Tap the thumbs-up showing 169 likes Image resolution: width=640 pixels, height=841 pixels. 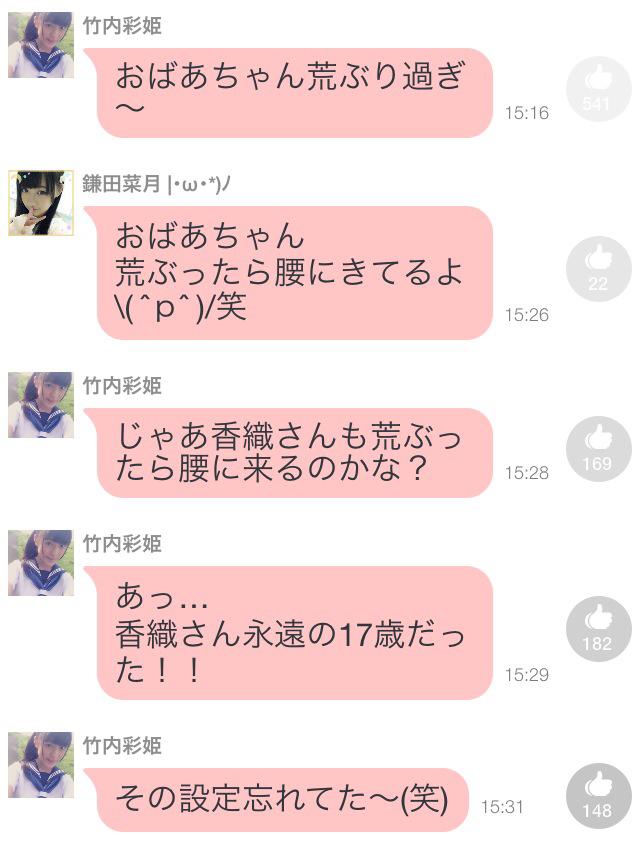(598, 449)
